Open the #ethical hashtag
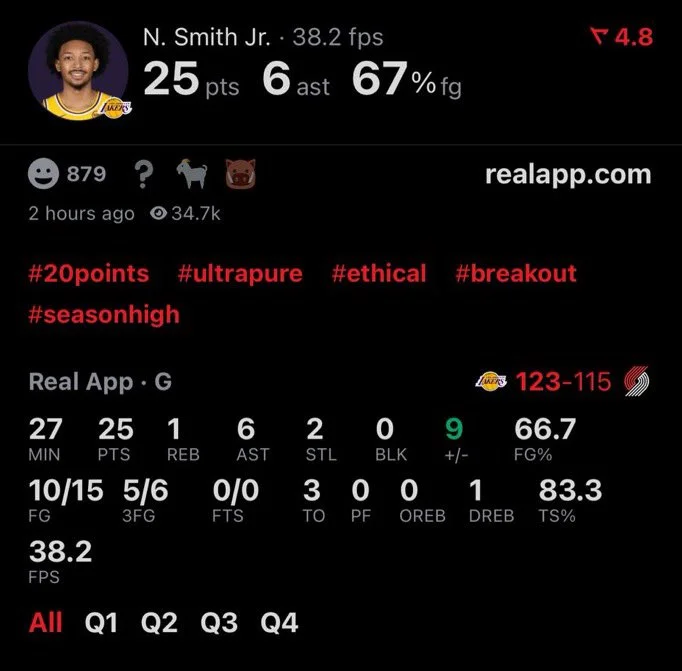The image size is (682, 671). pyautogui.click(x=379, y=273)
